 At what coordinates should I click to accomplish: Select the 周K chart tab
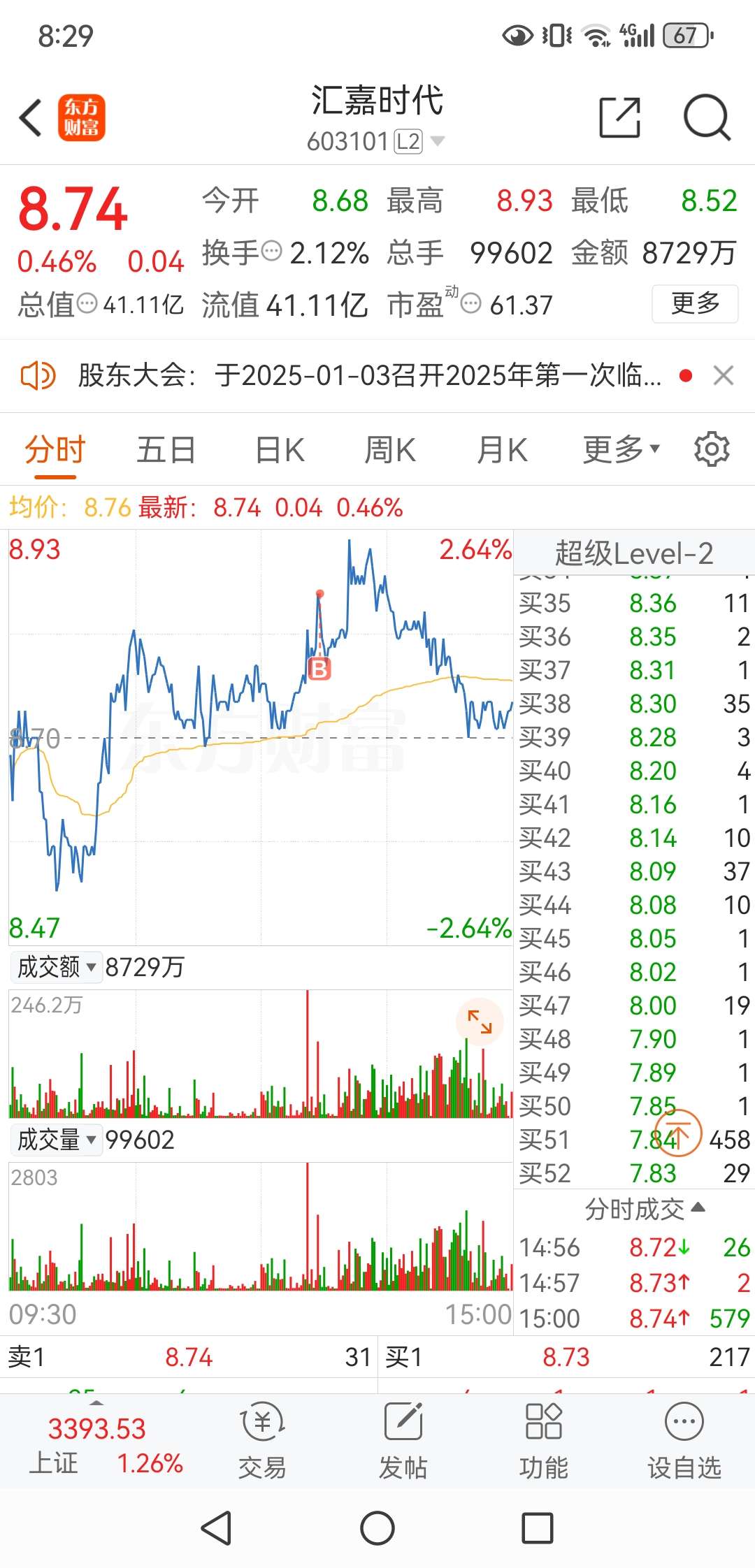390,449
